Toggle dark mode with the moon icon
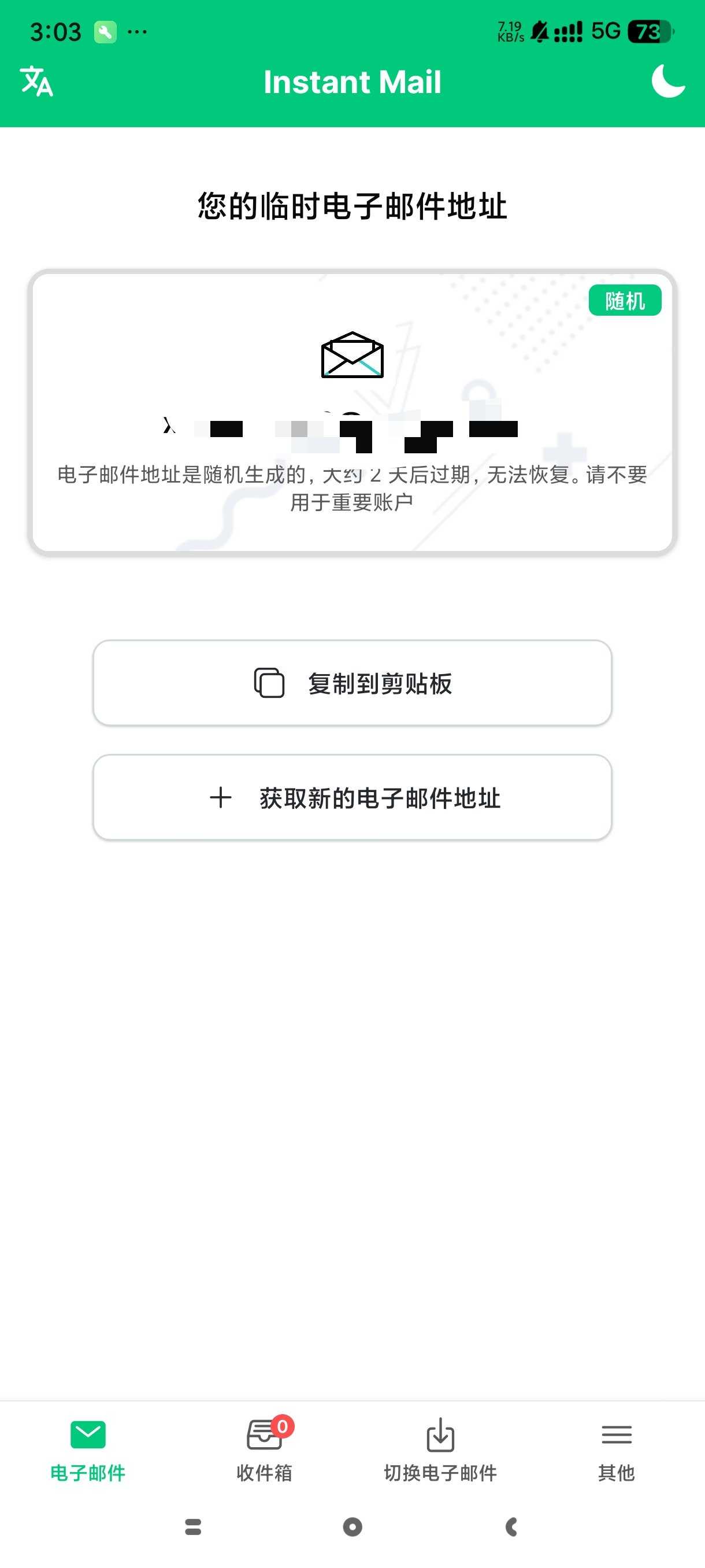 pyautogui.click(x=668, y=81)
